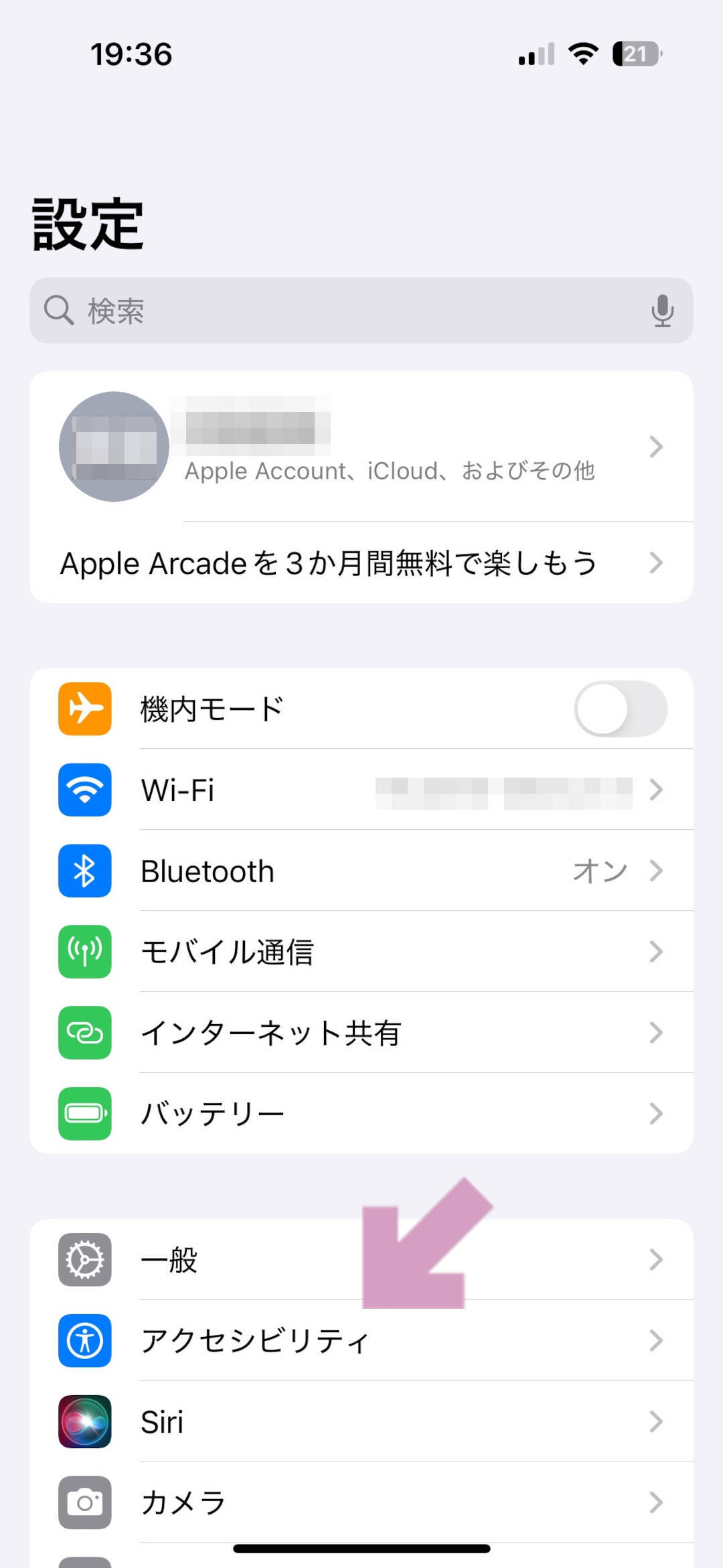Open Wi-Fi settings via its chevron

655,791
